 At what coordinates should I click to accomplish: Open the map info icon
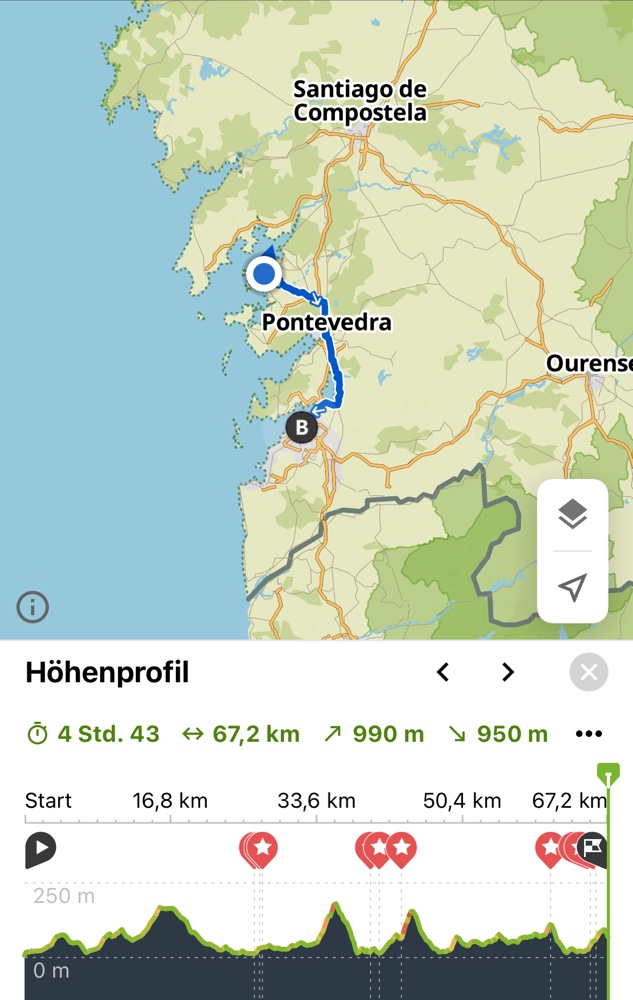tap(32, 606)
